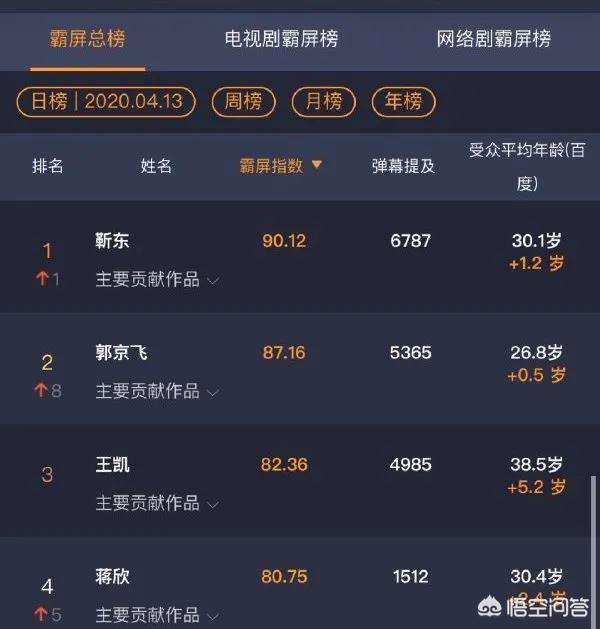The height and width of the screenshot is (629, 600).
Task: Expand 主要贡献作品 under 蒋欣
Action: pos(157,614)
